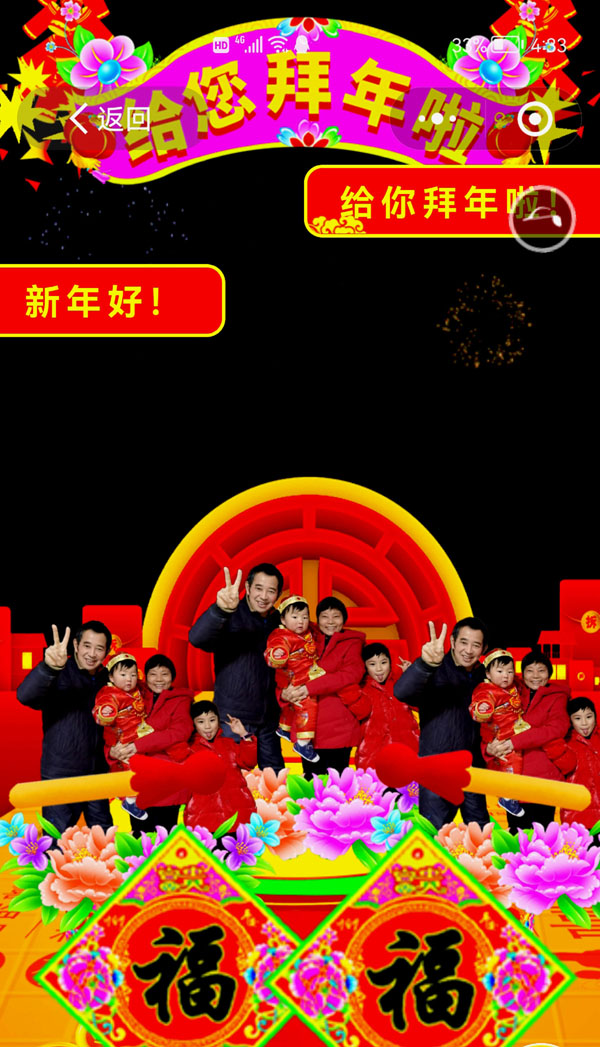Image resolution: width=600 pixels, height=1047 pixels.
Task: Close the mini program with the circle button
Action: (534, 120)
